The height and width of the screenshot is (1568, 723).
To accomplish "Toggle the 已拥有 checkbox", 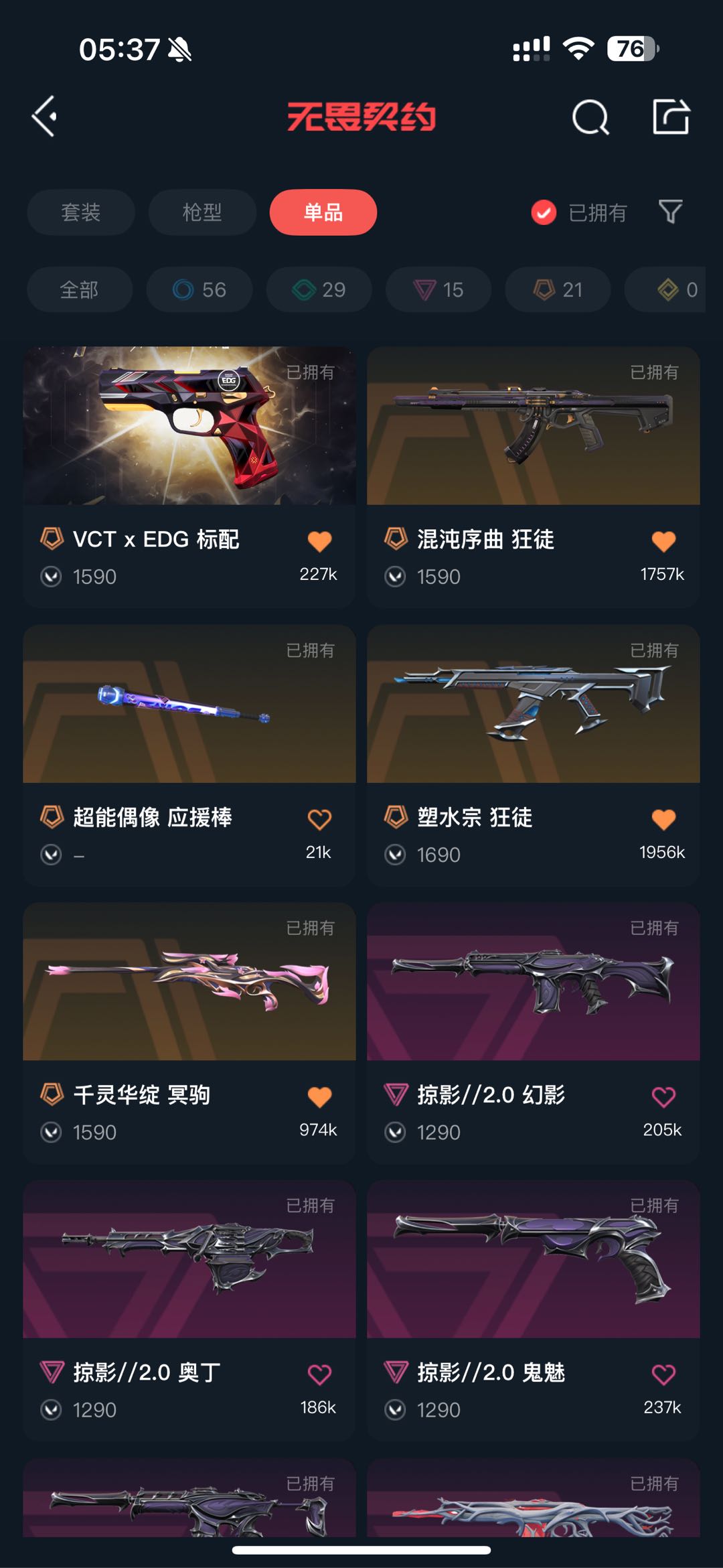I will click(x=544, y=213).
